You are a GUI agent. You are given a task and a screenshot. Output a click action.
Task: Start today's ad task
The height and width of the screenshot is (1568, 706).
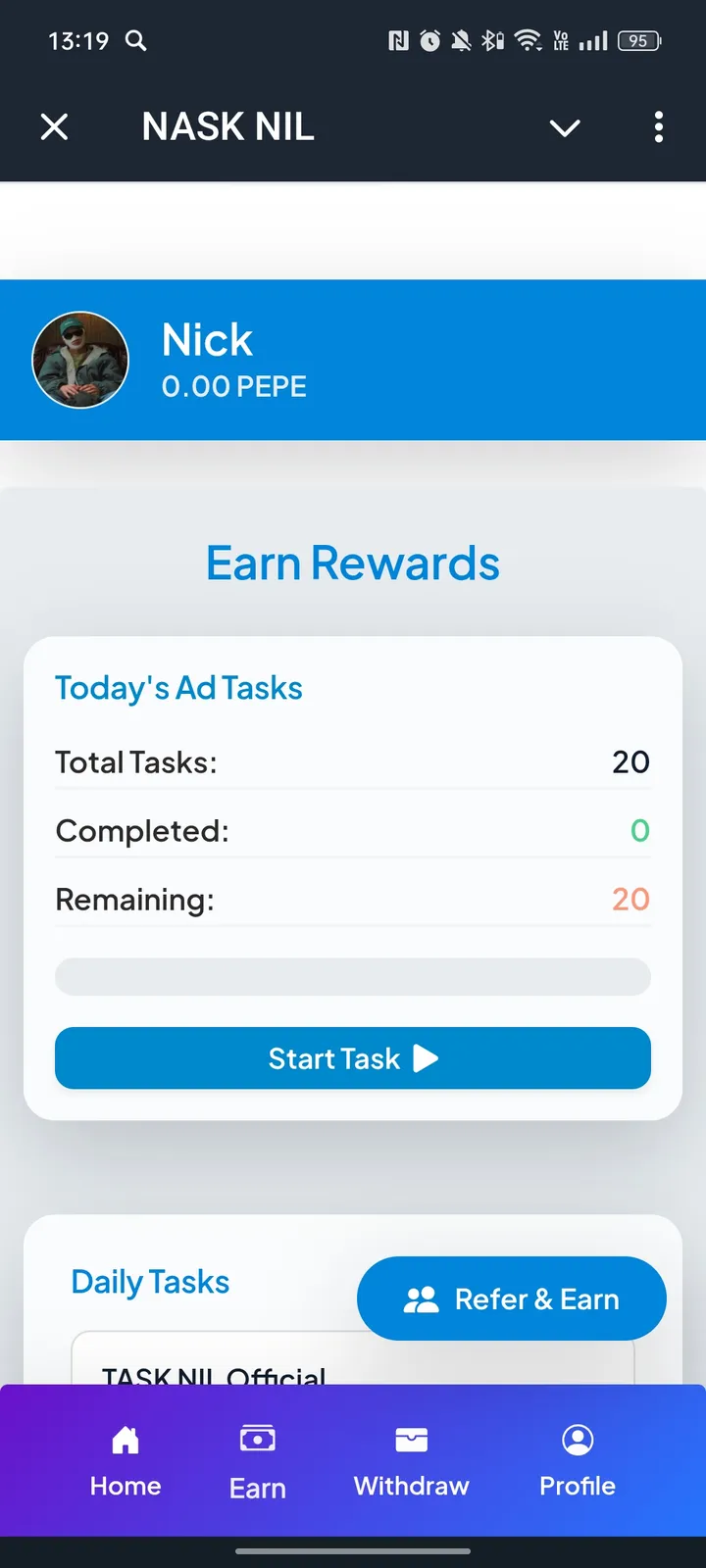(x=353, y=1058)
